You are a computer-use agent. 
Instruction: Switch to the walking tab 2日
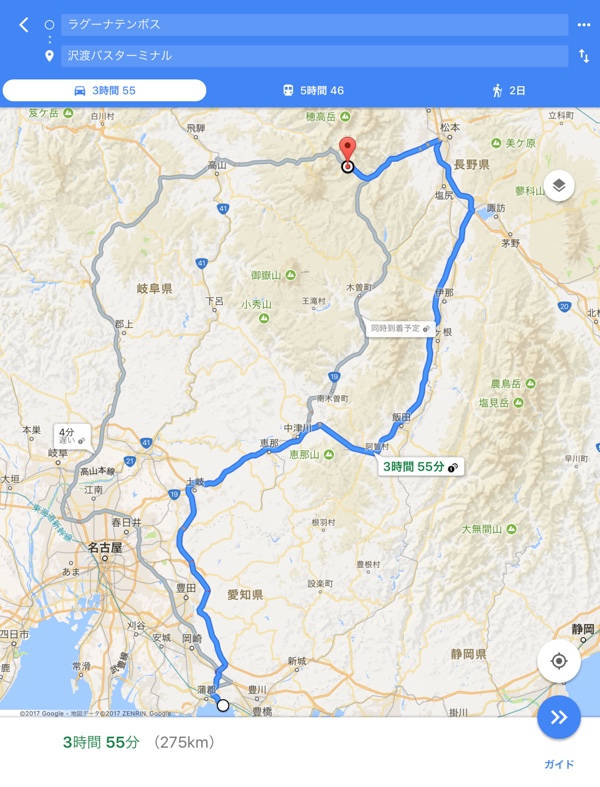508,91
